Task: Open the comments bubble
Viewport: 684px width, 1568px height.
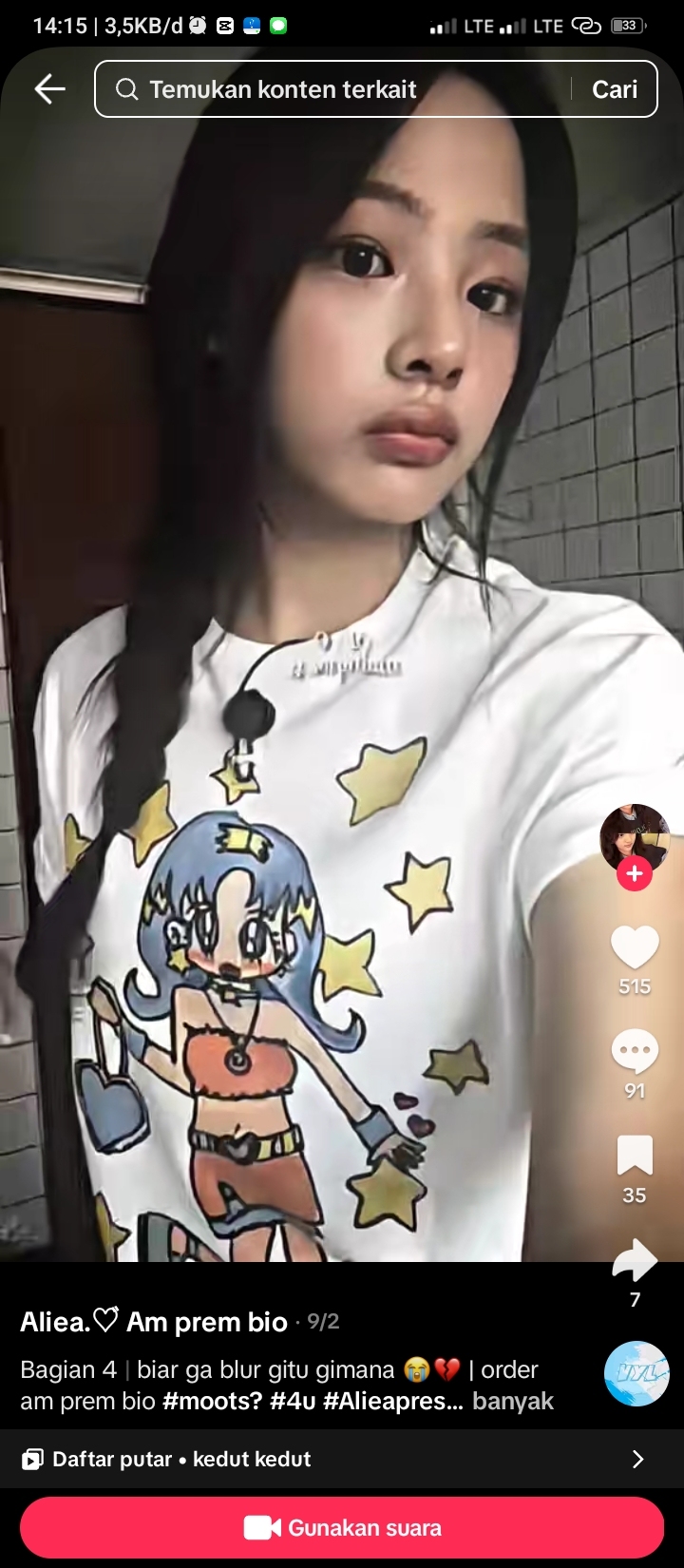Action: point(634,1052)
